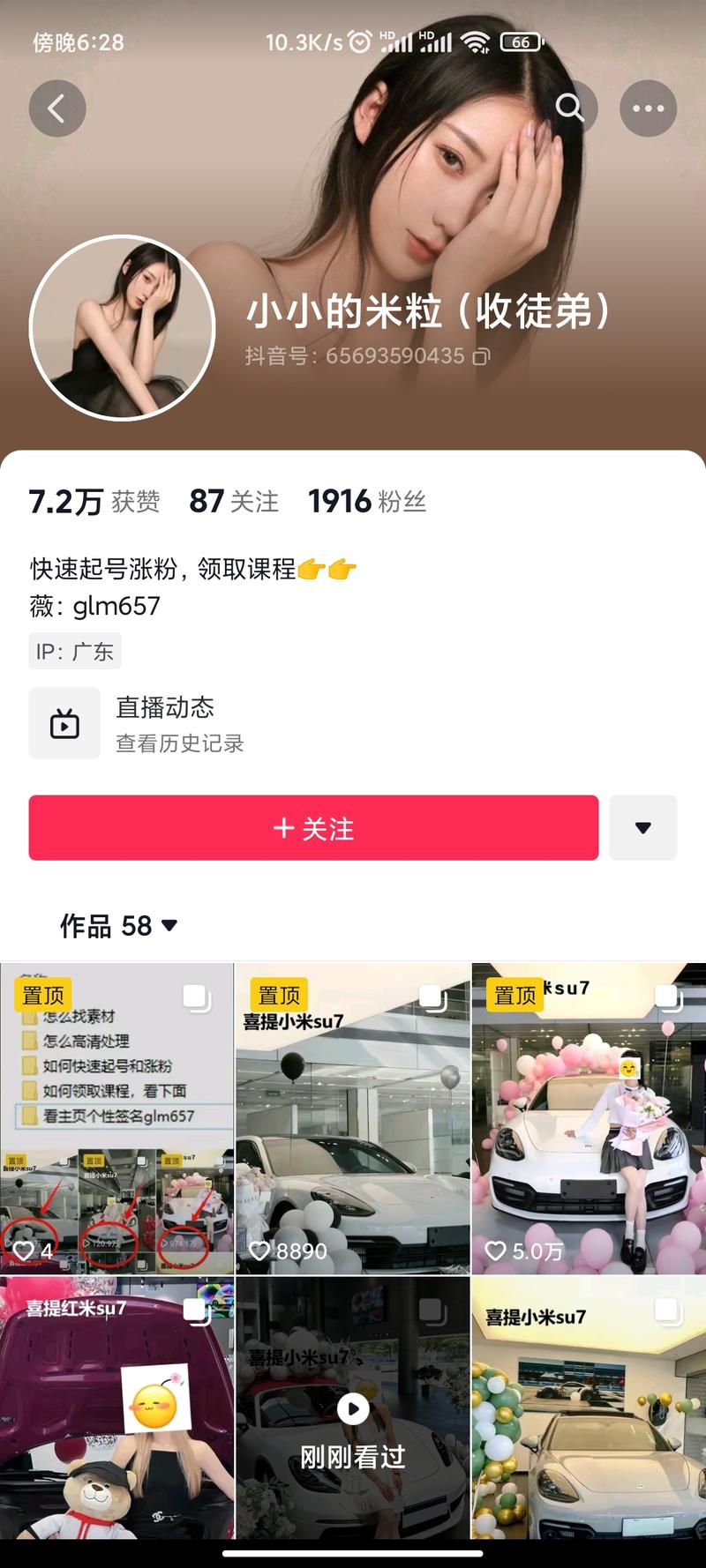The width and height of the screenshot is (706, 1568).
Task: Open the 作品 58 sorting dropdown
Action: pyautogui.click(x=119, y=926)
